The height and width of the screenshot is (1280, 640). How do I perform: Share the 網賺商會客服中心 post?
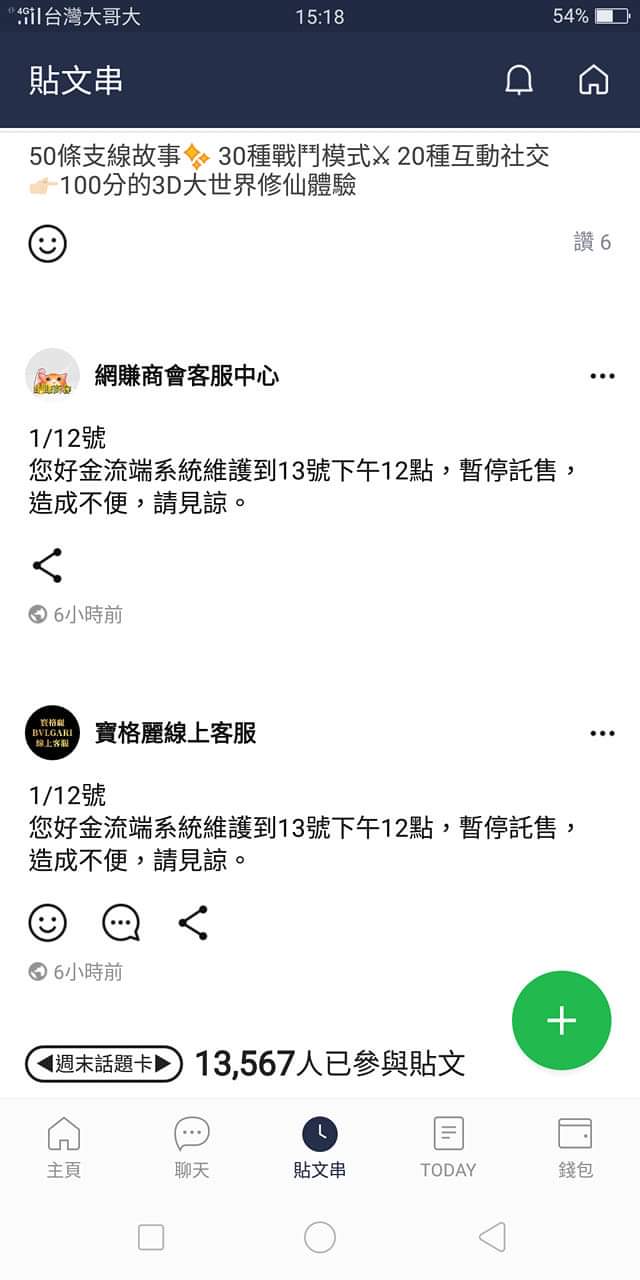[x=47, y=565]
